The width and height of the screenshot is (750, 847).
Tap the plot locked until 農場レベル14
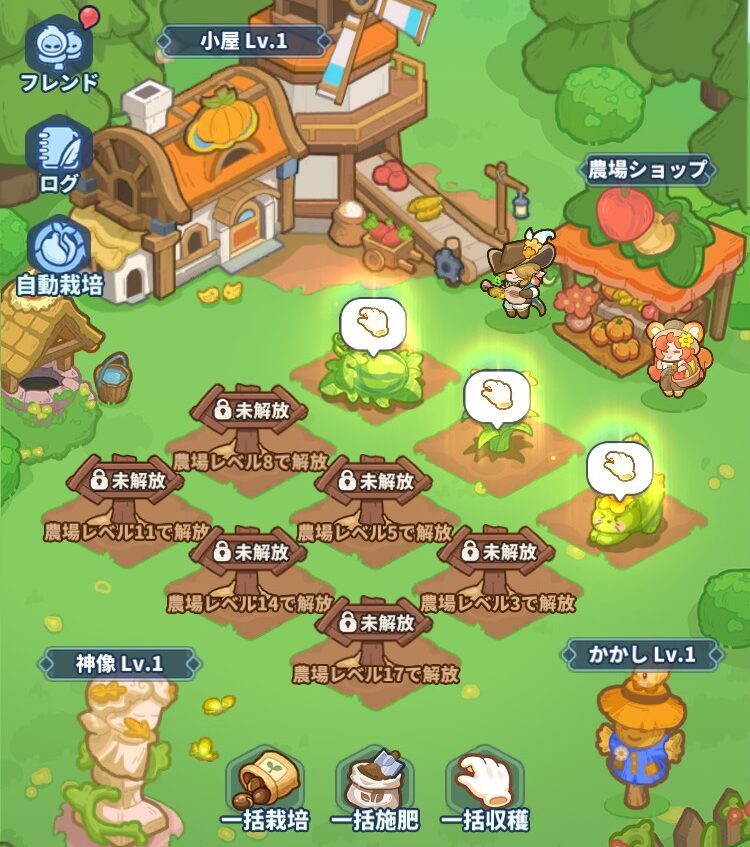tap(250, 574)
